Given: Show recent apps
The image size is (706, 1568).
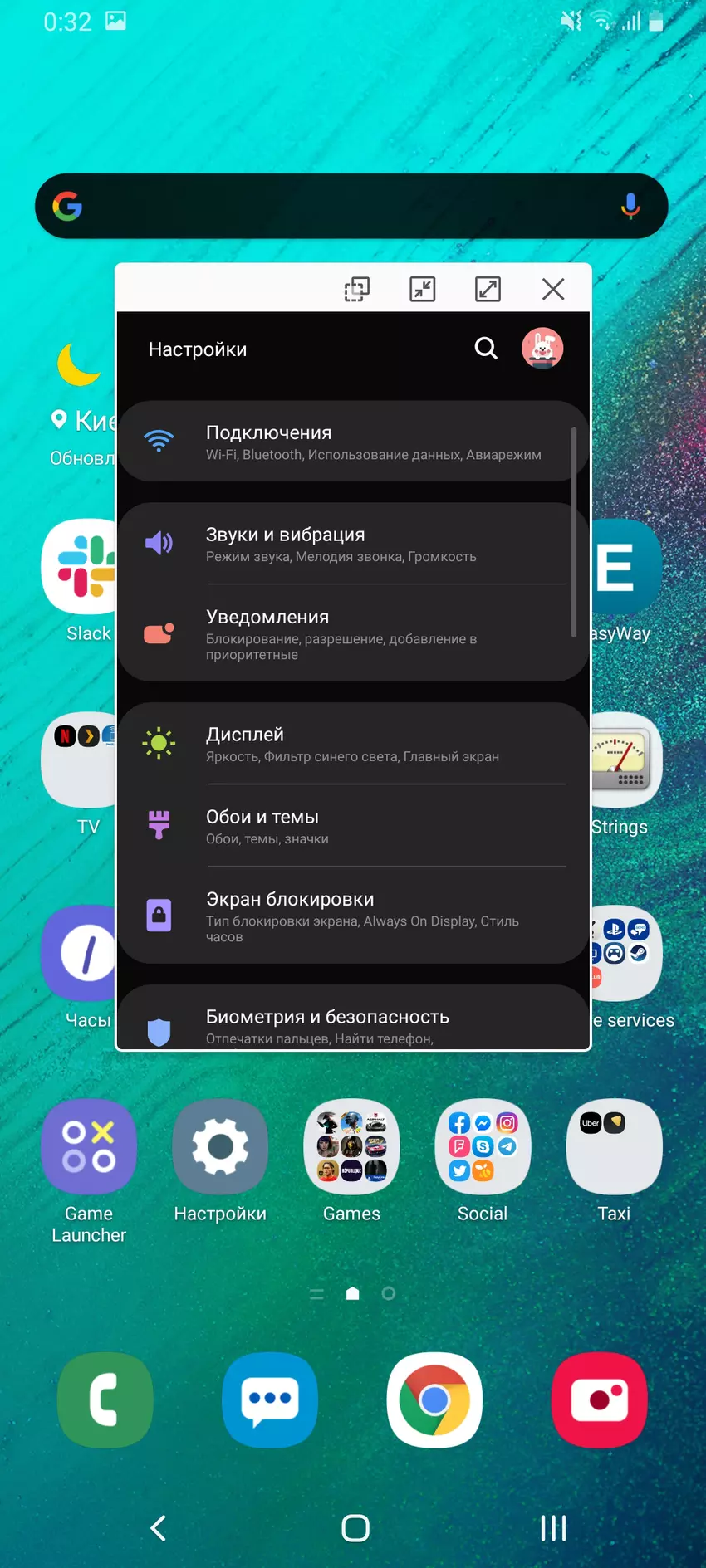Looking at the screenshot, I should pos(553,1528).
